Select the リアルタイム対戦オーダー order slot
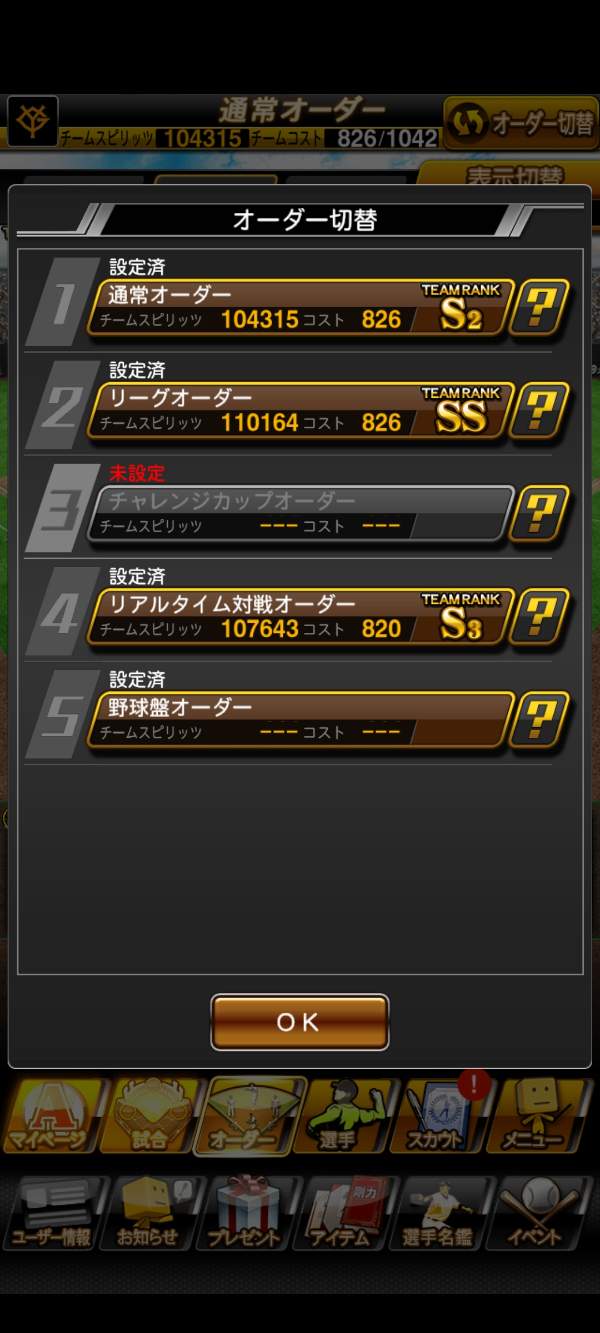600x1333 pixels. pos(300,616)
